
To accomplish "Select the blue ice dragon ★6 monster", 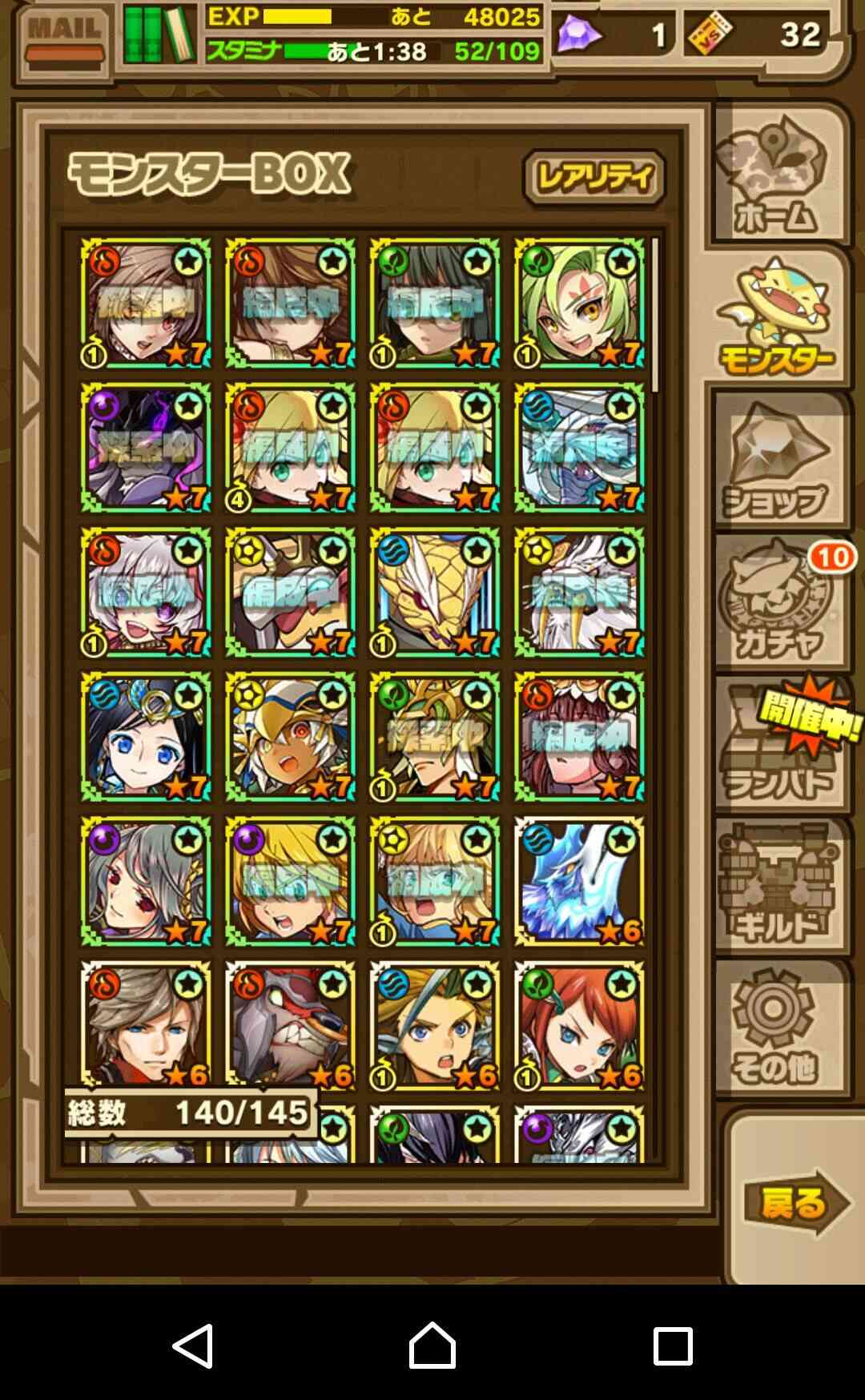I will tap(579, 881).
